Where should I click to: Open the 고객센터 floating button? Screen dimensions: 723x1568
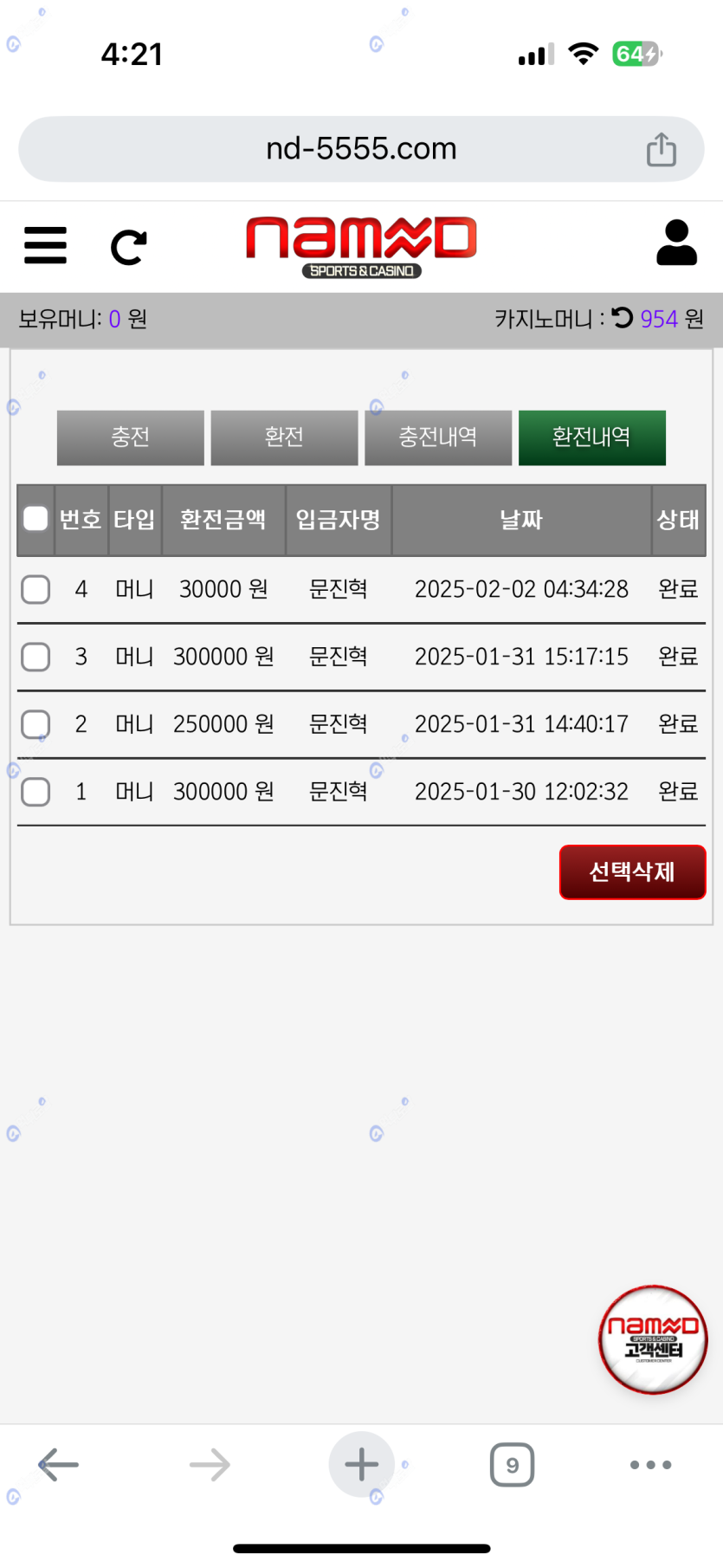click(x=654, y=1340)
